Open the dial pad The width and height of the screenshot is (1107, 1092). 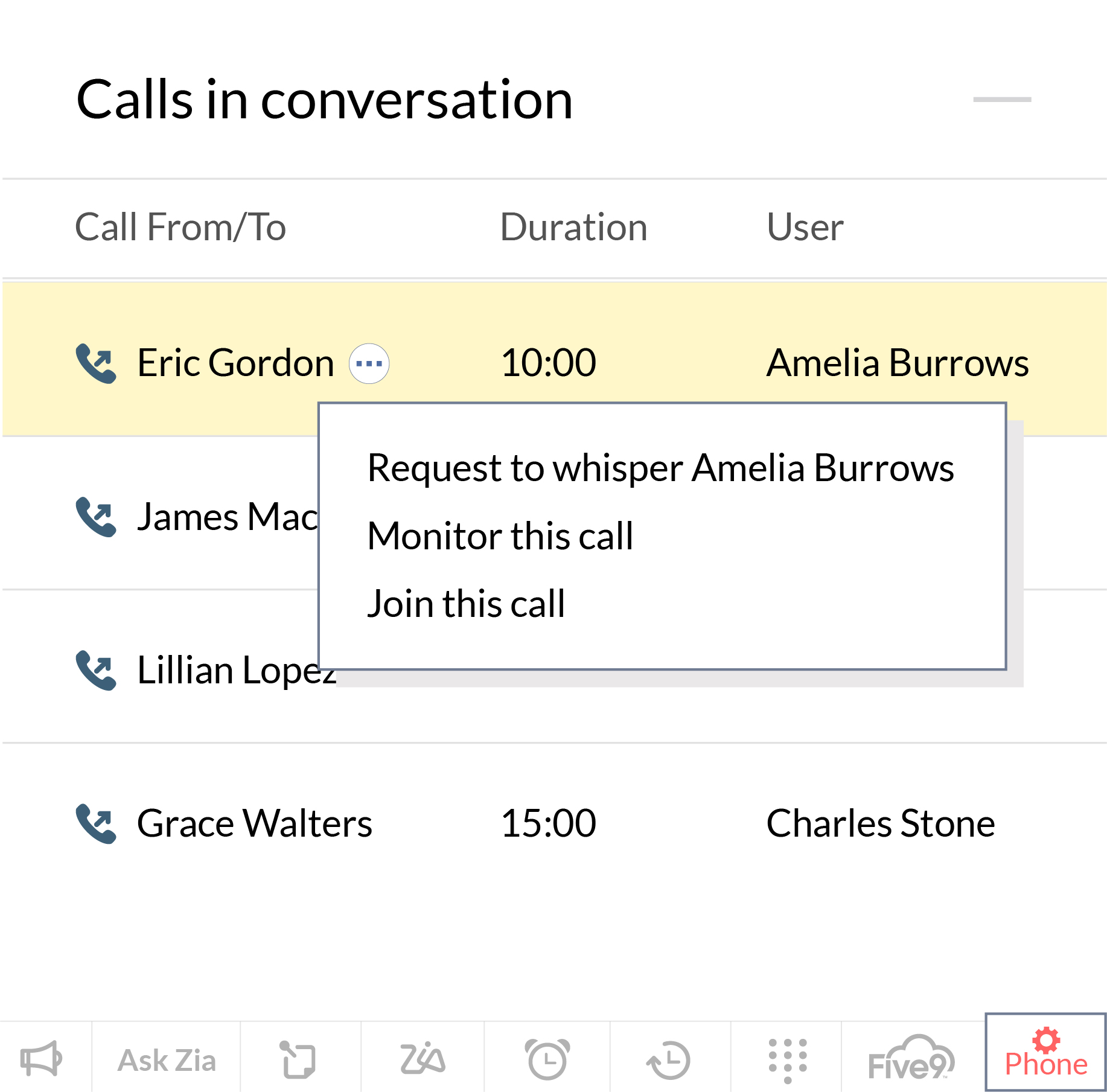point(787,1059)
